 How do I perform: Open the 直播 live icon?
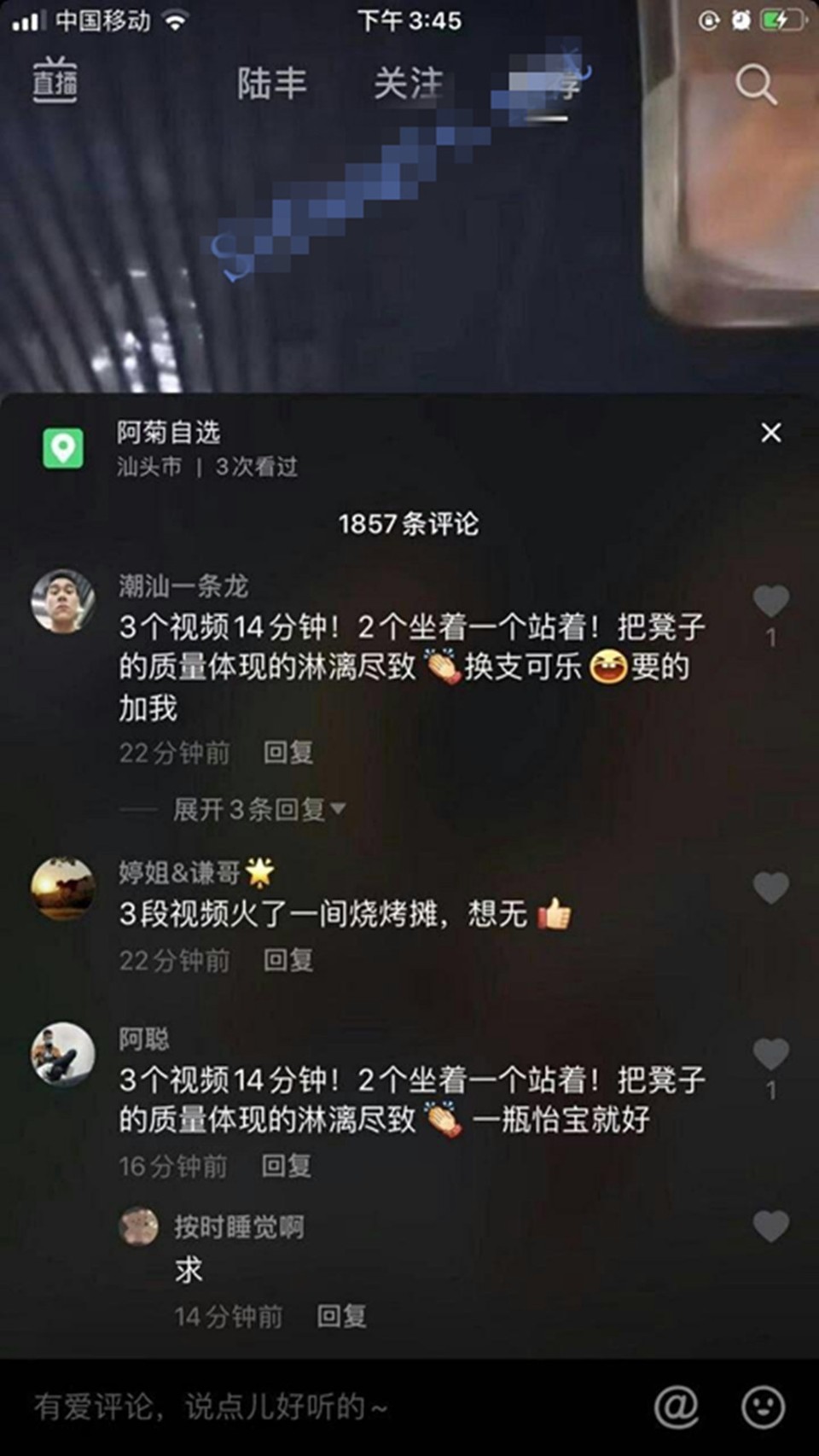55,81
